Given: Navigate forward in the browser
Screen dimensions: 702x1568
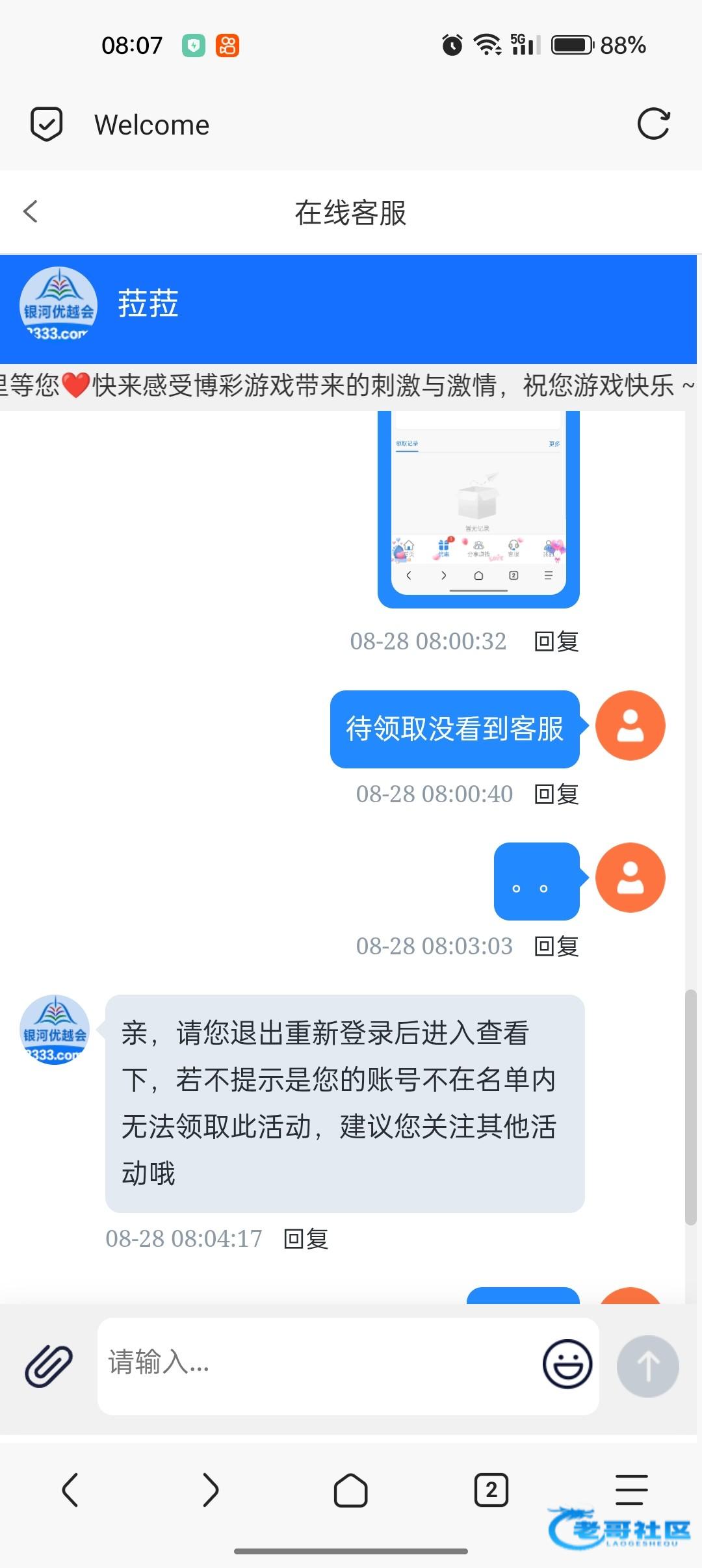Looking at the screenshot, I should click(x=210, y=1489).
